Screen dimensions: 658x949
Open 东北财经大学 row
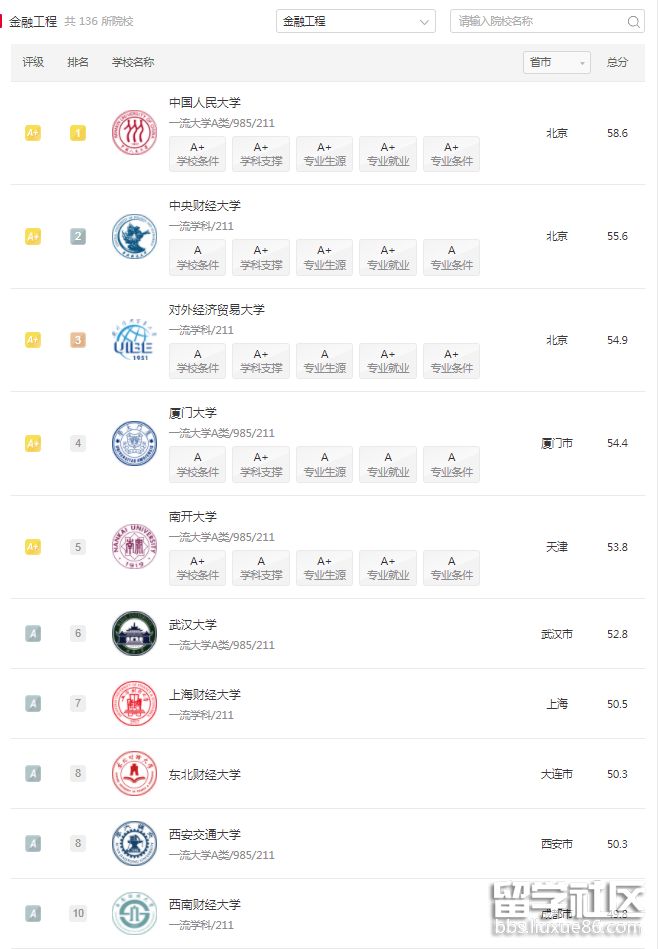pyautogui.click(x=204, y=774)
